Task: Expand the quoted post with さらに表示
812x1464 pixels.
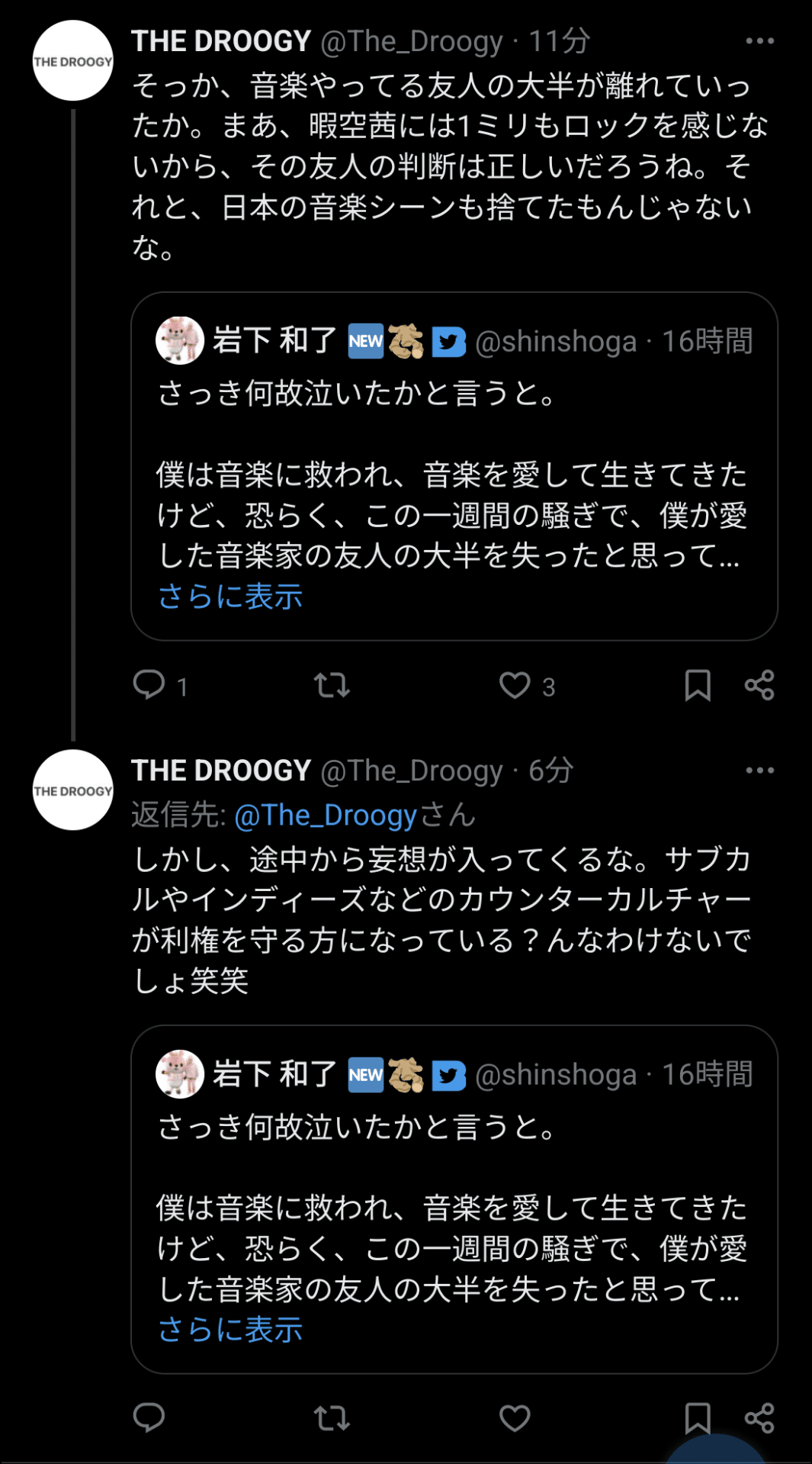Action: coord(229,598)
